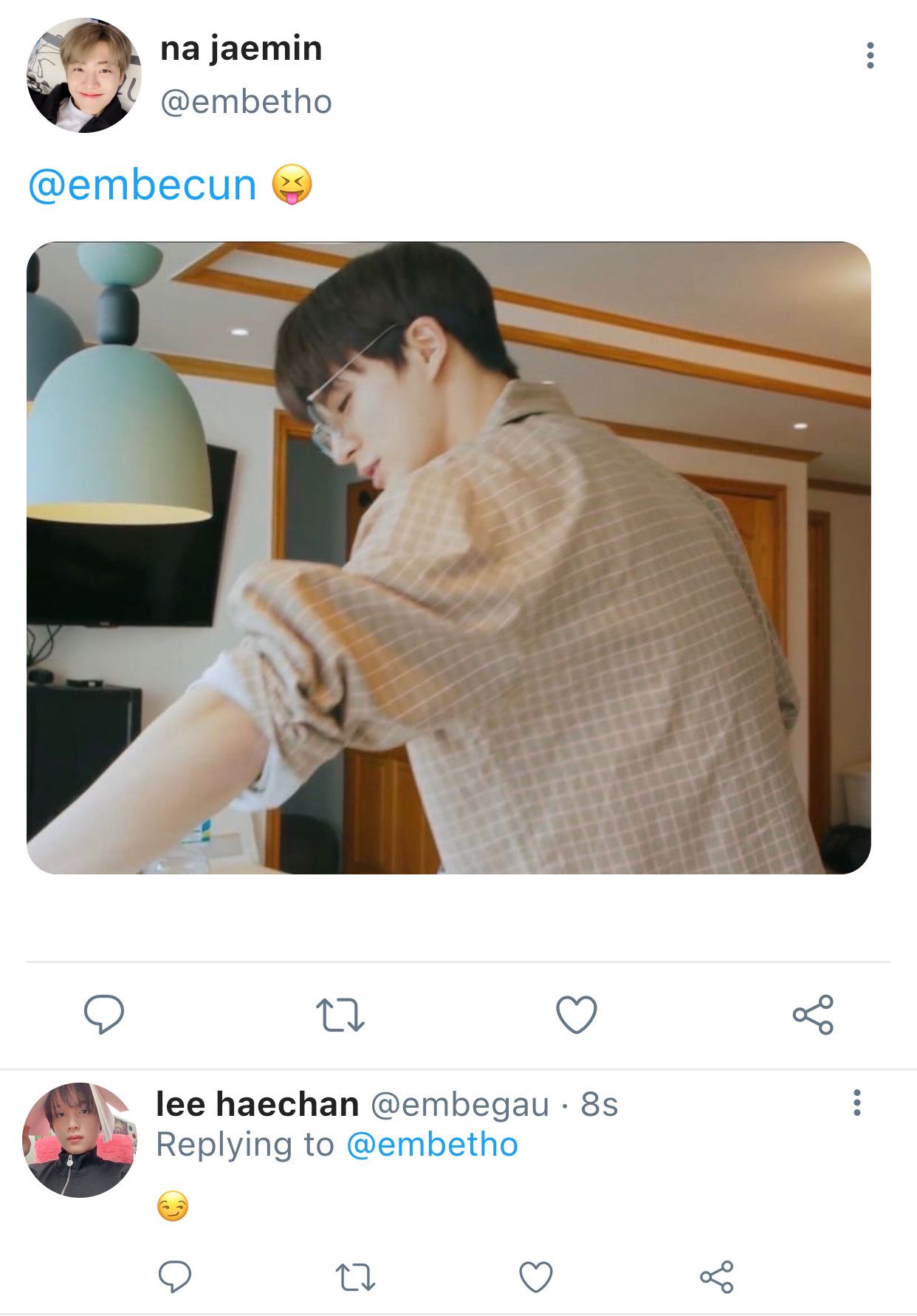This screenshot has height=1316, width=917.
Task: Follow the @embetho link in the reply
Action: click(x=432, y=1145)
